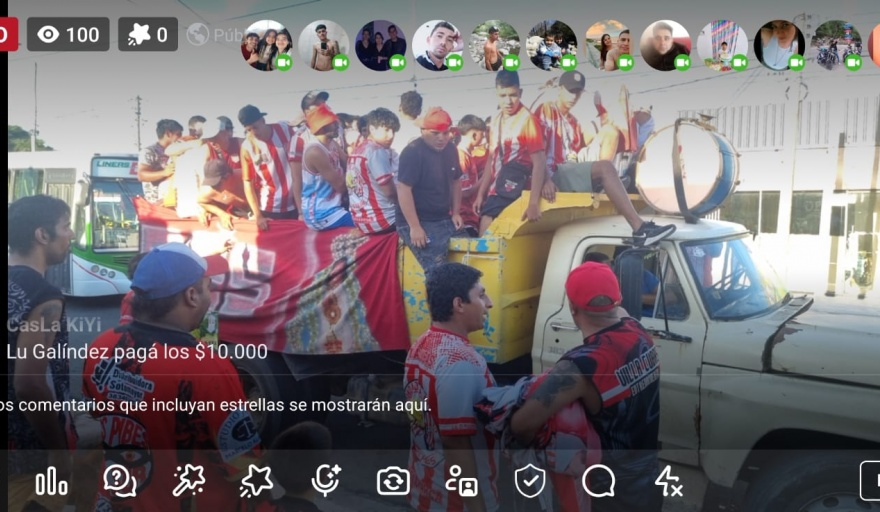Viewport: 880px width, 512px height.
Task: Open the comments bubble icon
Action: point(598,481)
